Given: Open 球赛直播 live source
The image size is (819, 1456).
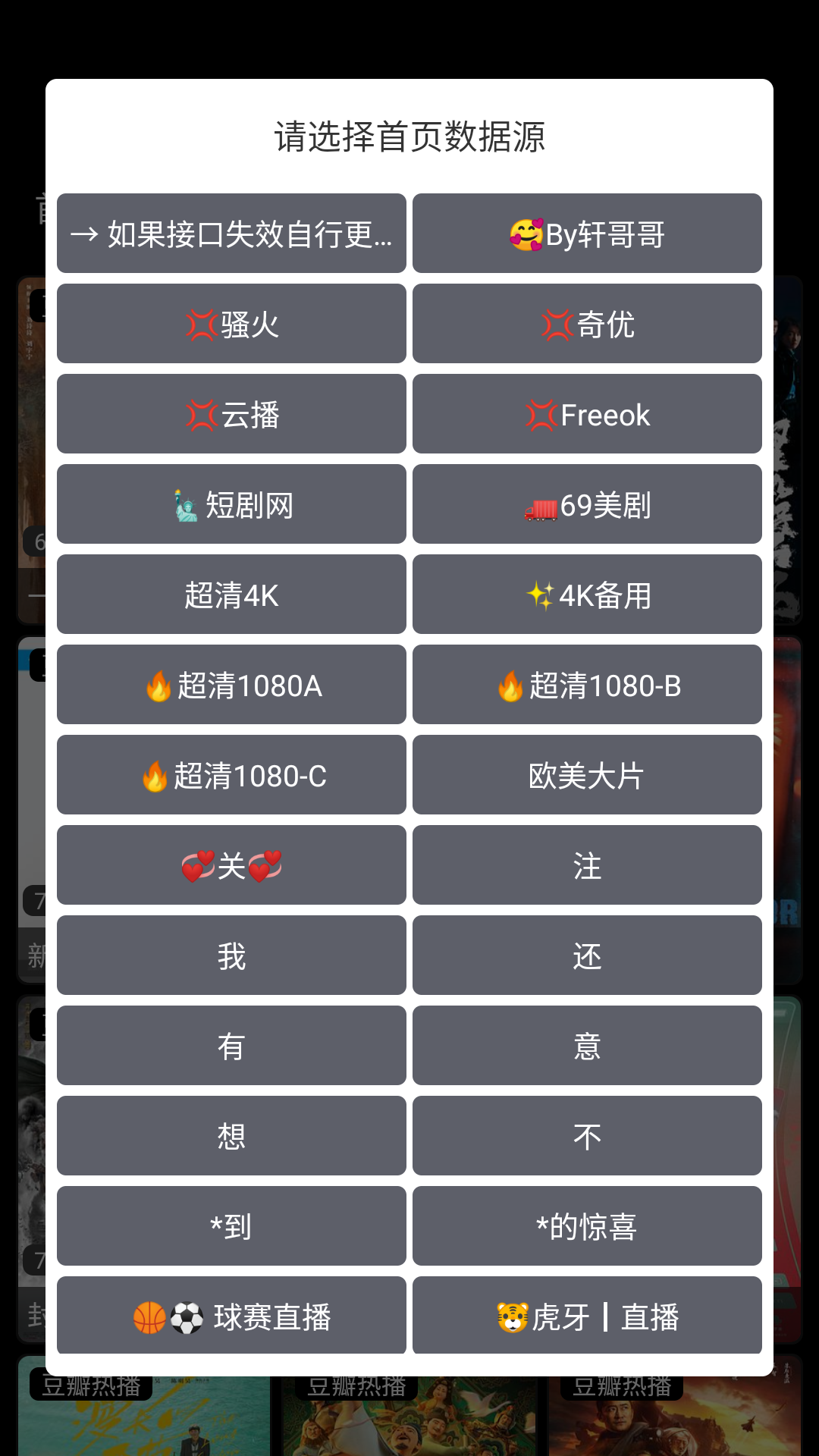Looking at the screenshot, I should coord(231,1315).
